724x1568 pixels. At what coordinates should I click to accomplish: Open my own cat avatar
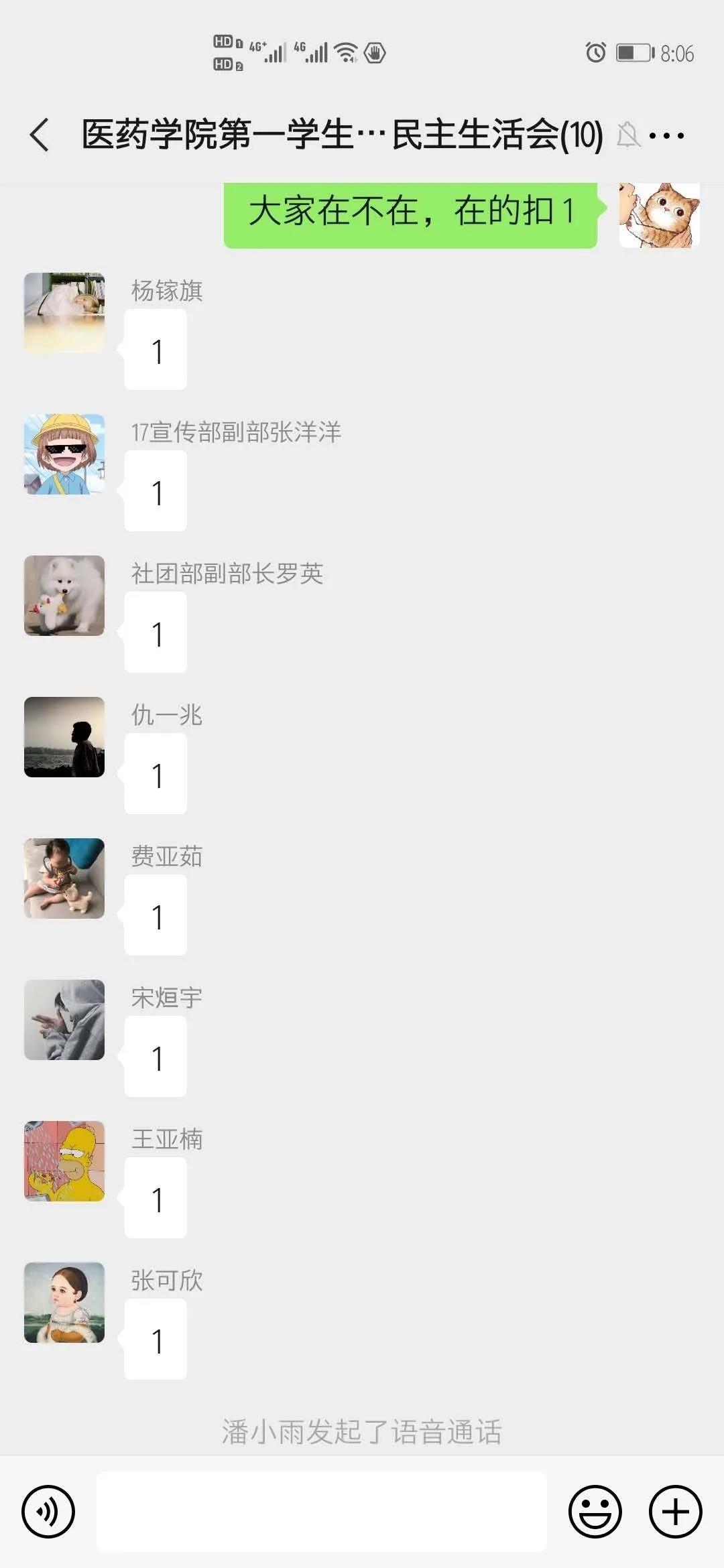coord(659,216)
